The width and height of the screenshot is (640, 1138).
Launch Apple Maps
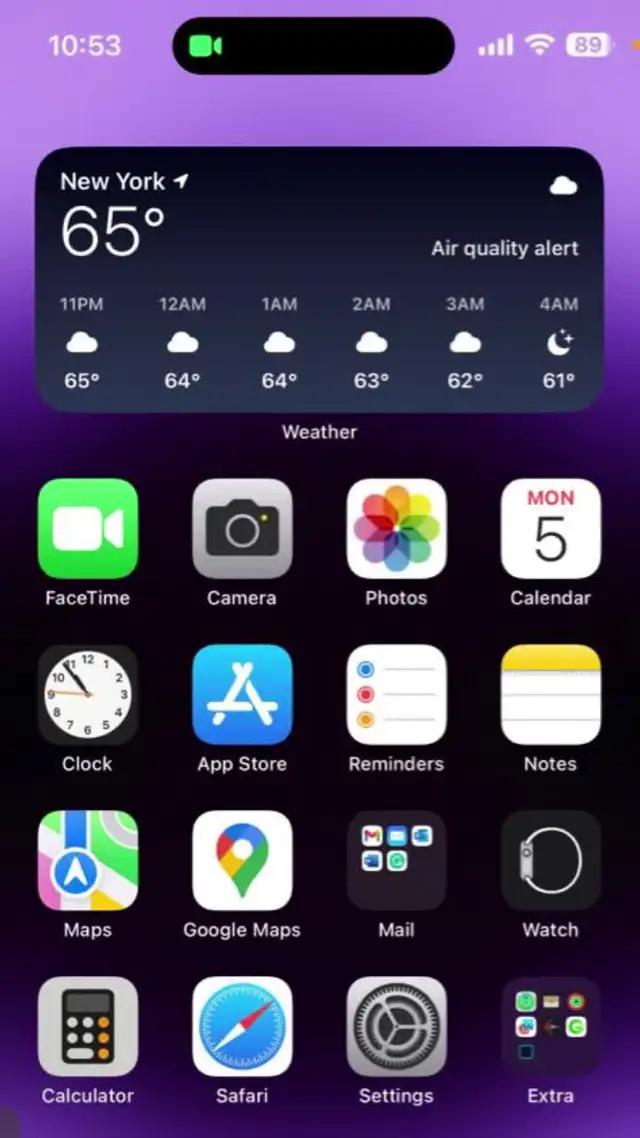(88, 861)
